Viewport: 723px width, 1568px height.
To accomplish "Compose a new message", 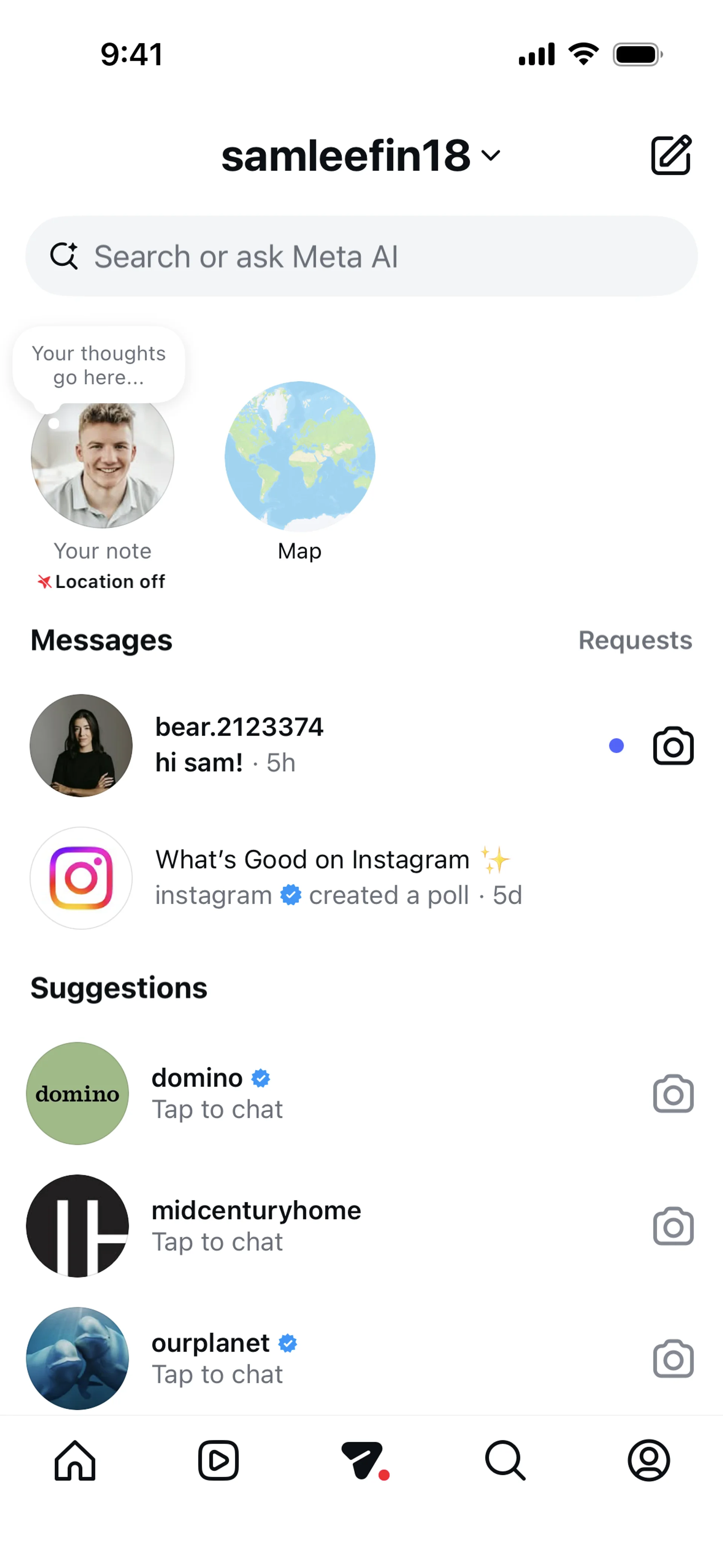I will click(671, 155).
